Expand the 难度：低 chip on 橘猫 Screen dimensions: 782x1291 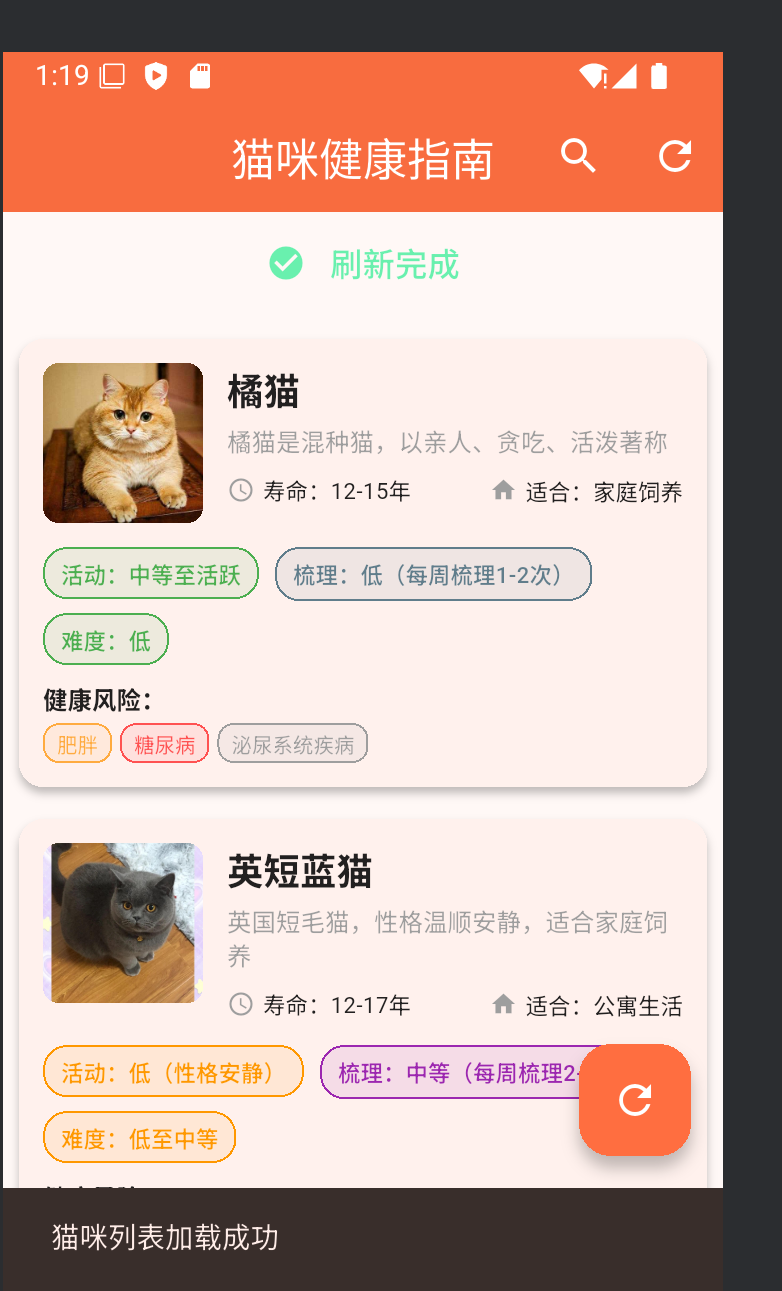point(105,639)
